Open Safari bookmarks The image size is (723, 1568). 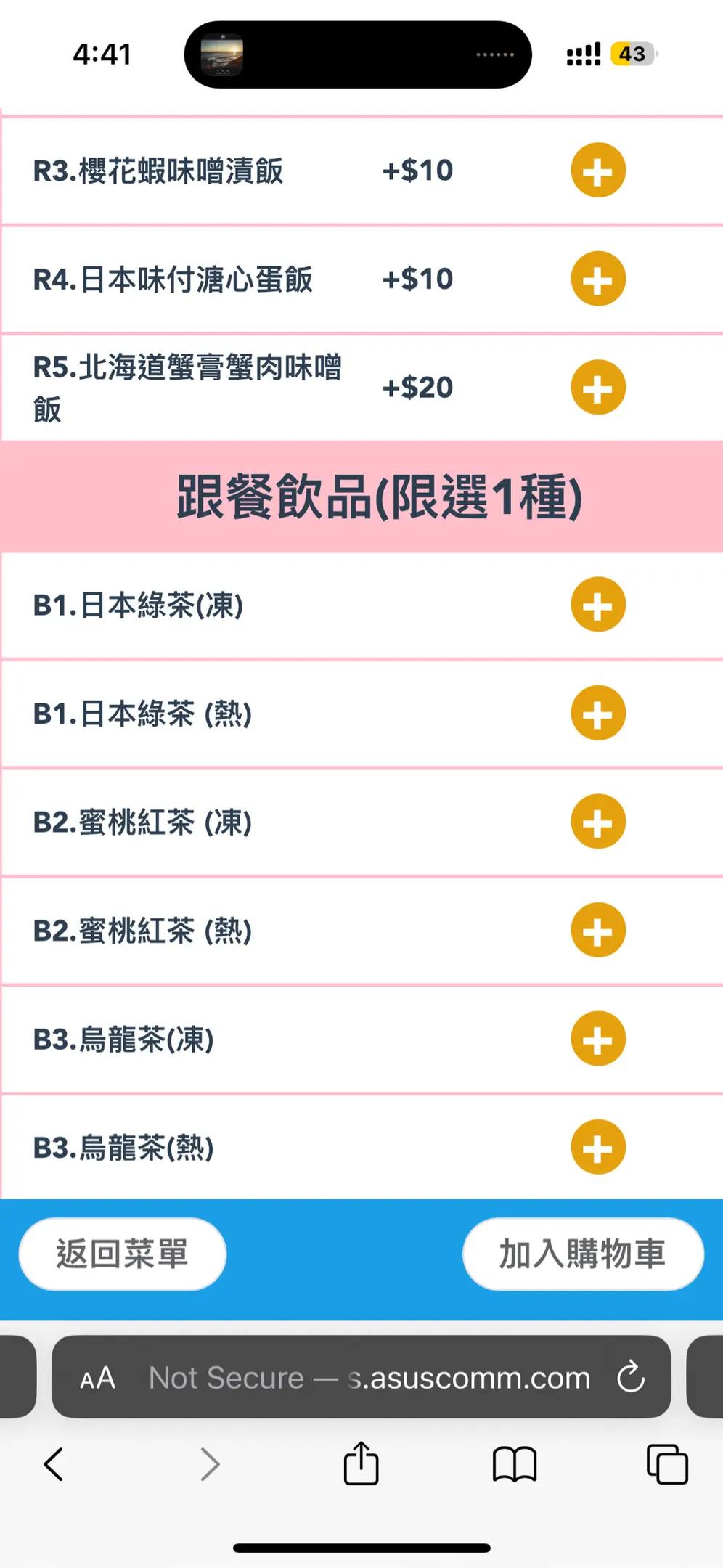point(514,1464)
